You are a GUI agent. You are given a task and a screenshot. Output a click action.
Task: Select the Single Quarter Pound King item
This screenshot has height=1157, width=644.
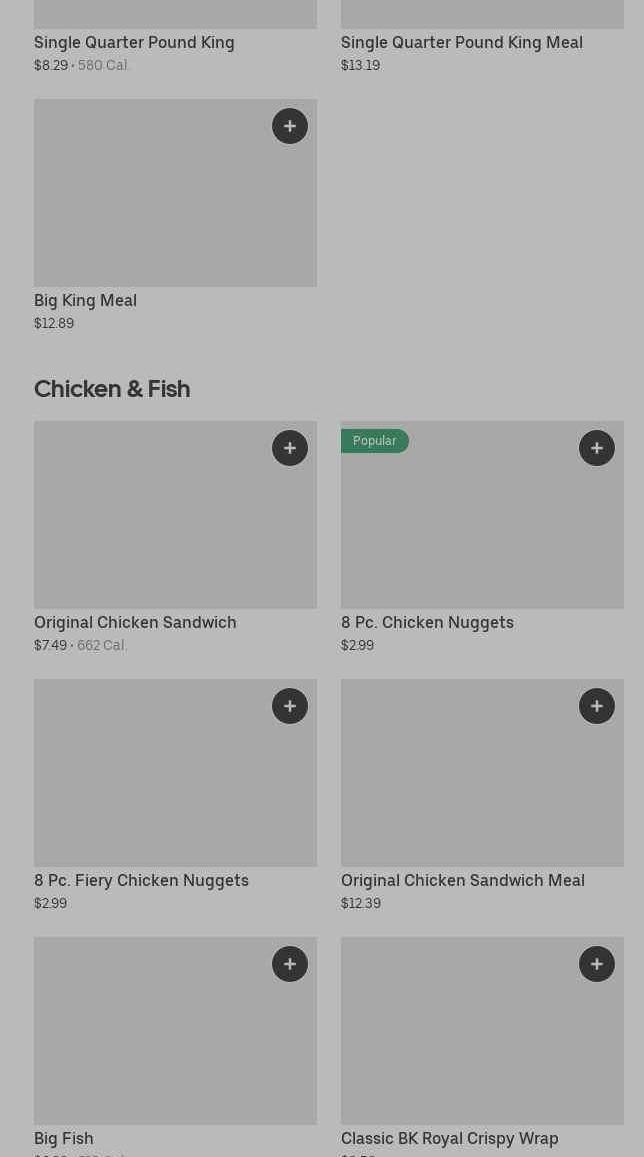coord(134,42)
